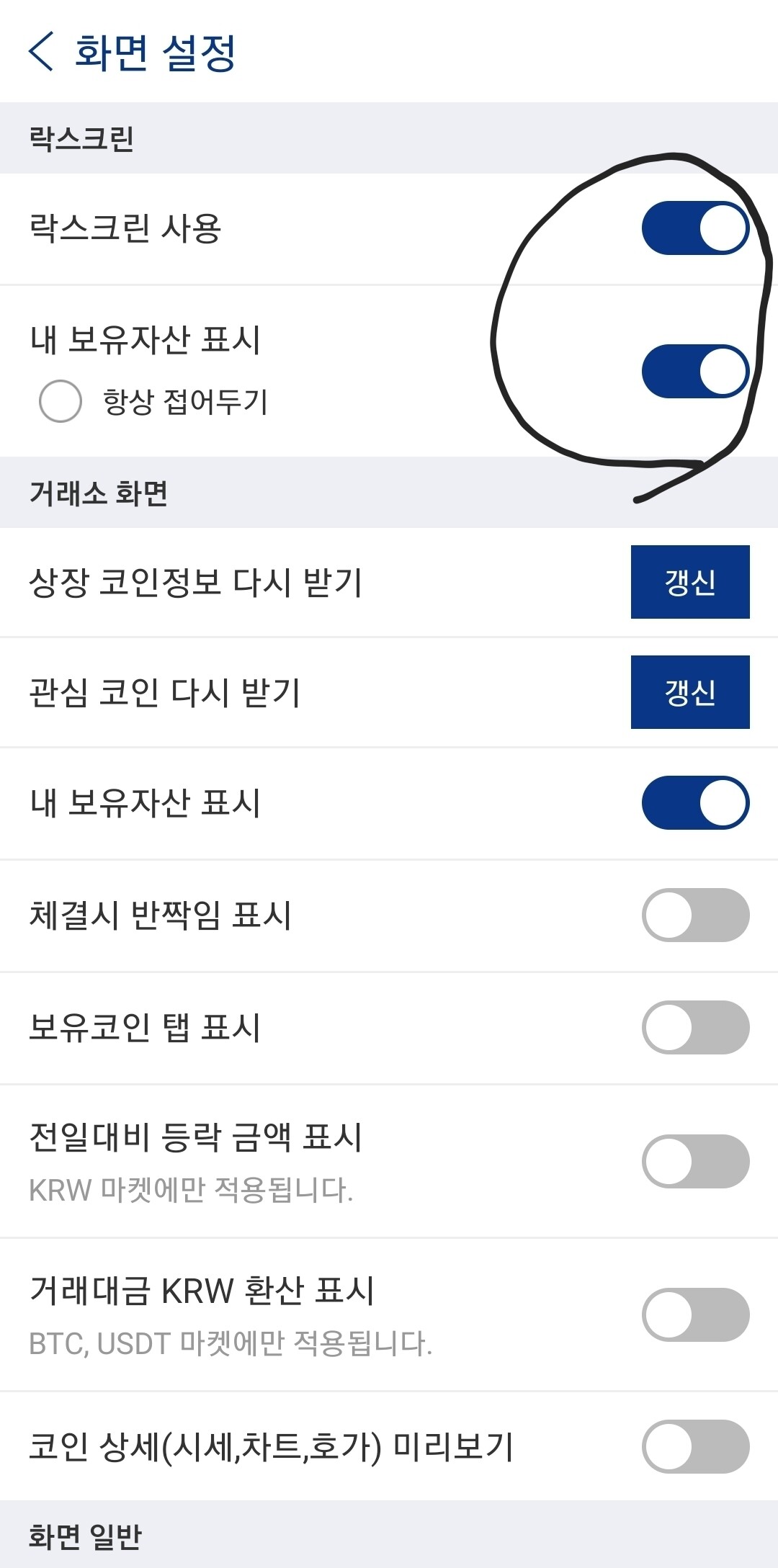778x1568 pixels.
Task: Enable 전일대비 등락 금액 표시
Action: (x=695, y=1161)
